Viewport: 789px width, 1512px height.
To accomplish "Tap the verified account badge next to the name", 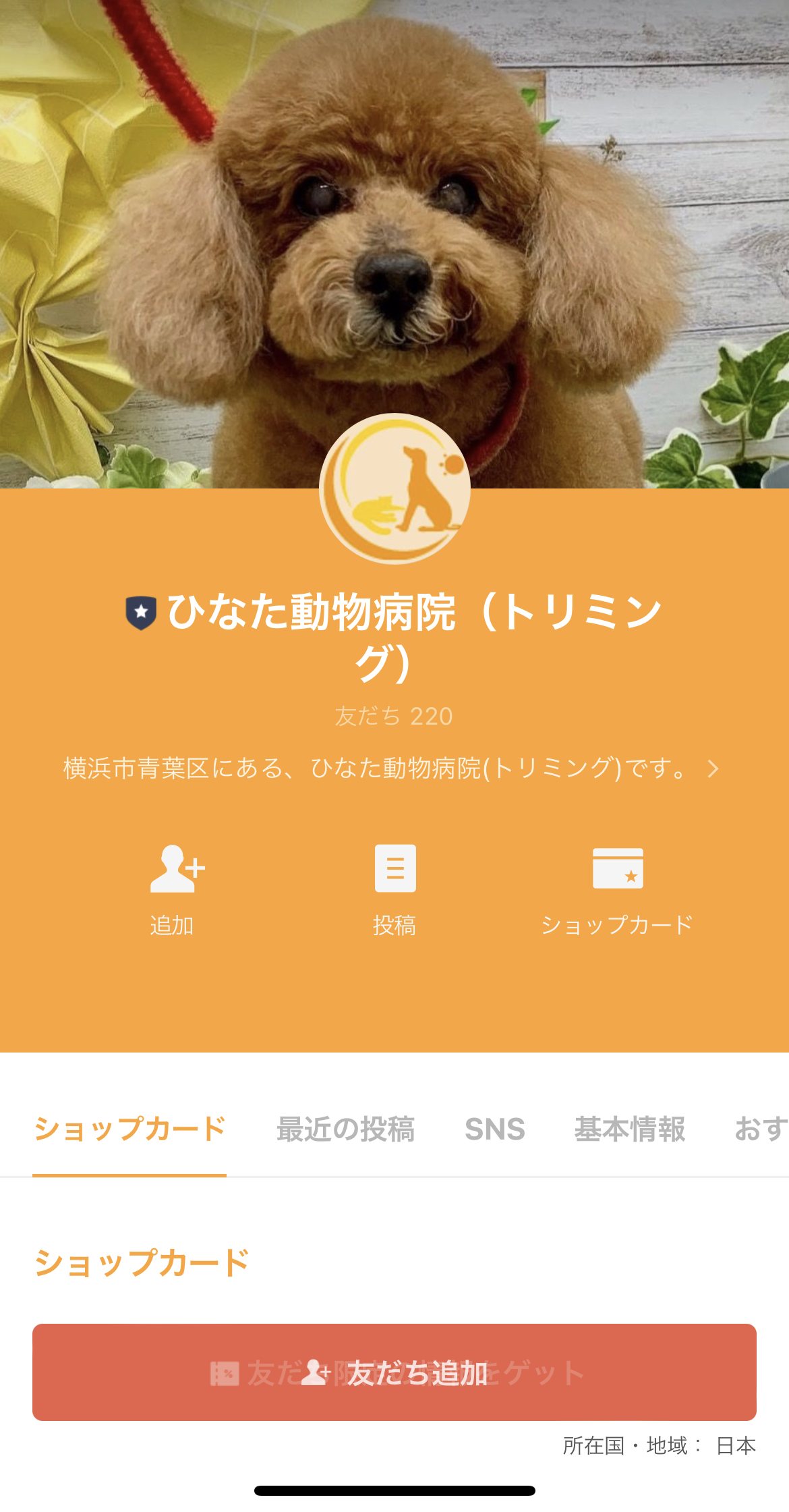I will click(x=142, y=613).
